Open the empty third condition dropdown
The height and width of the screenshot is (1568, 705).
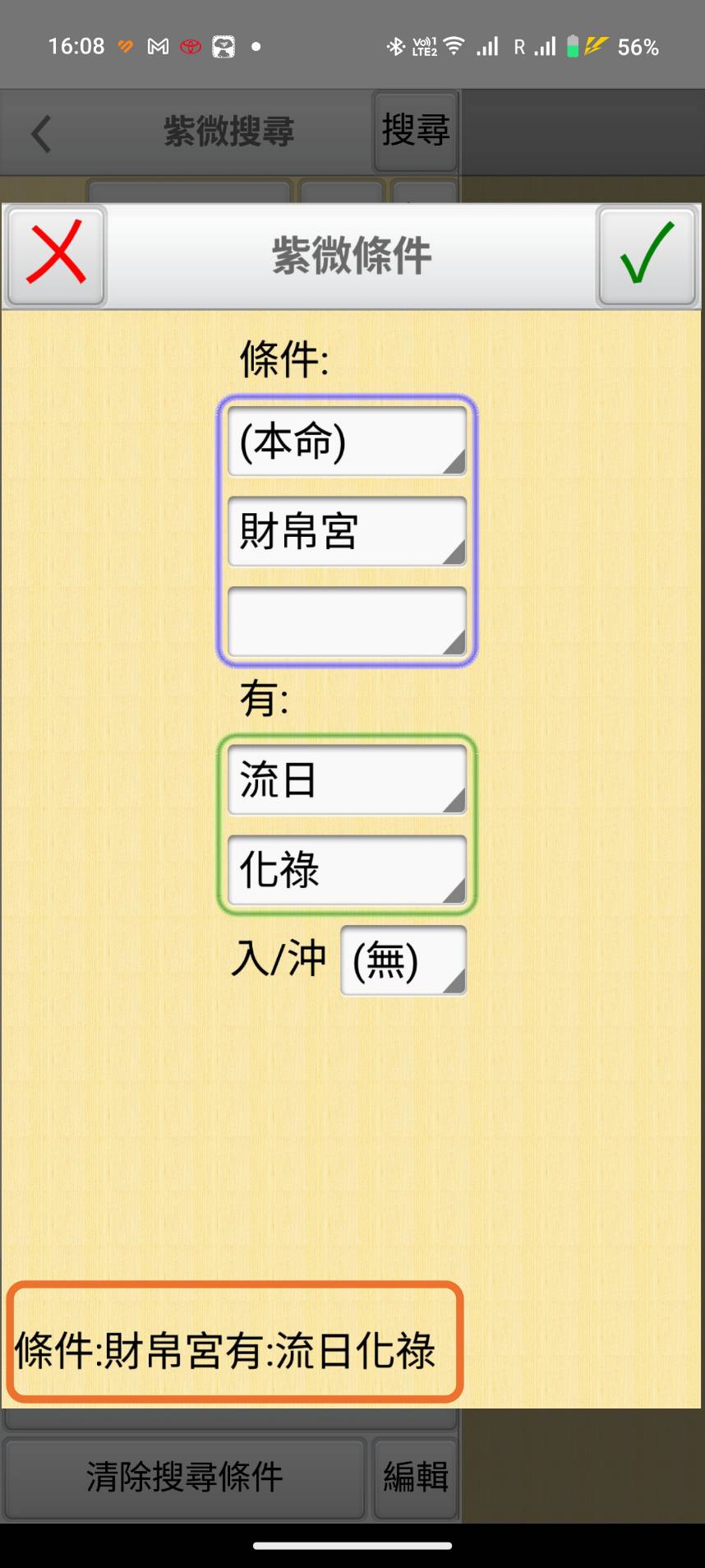click(x=347, y=622)
